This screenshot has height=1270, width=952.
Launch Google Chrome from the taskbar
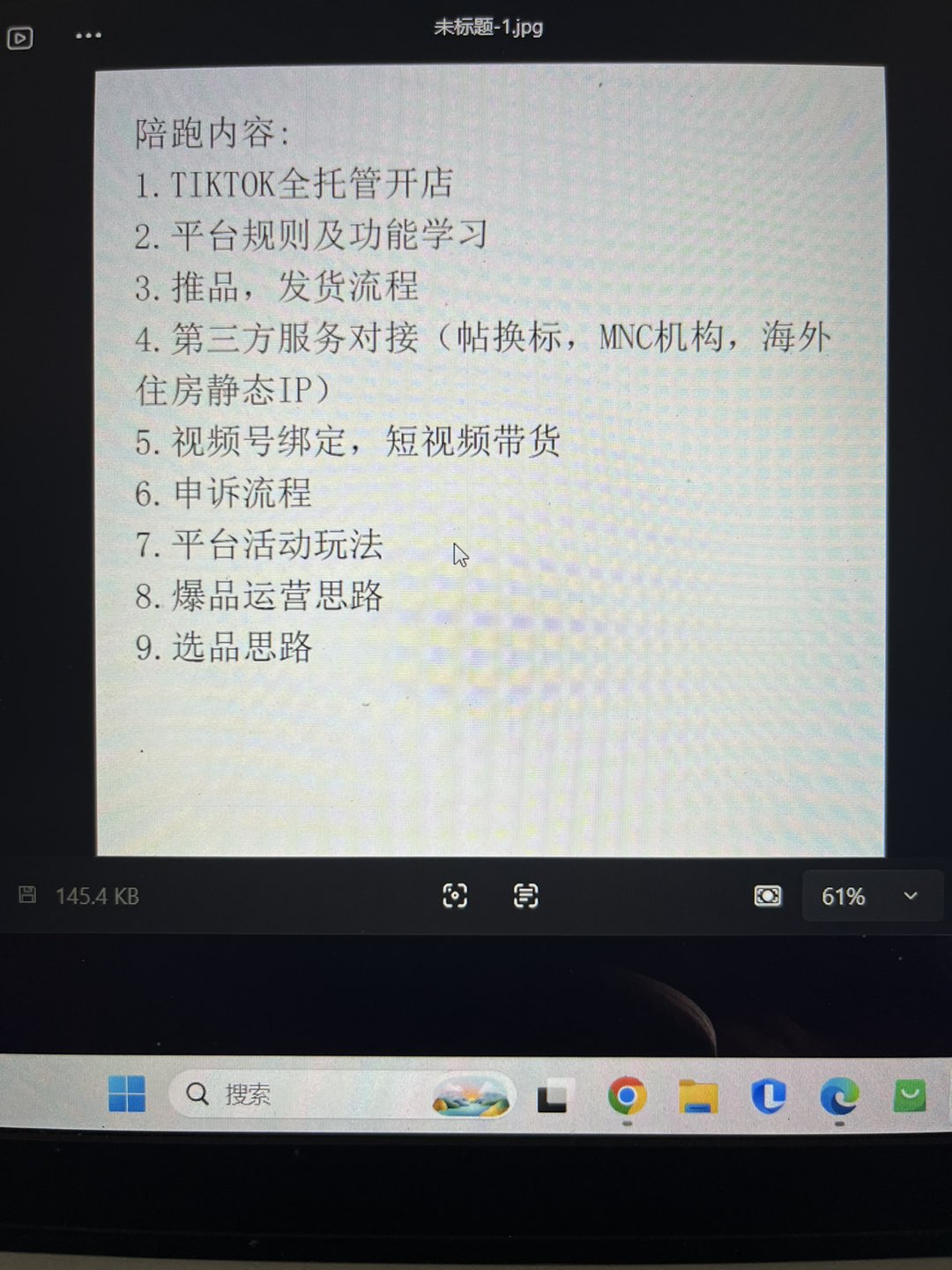tap(627, 1096)
